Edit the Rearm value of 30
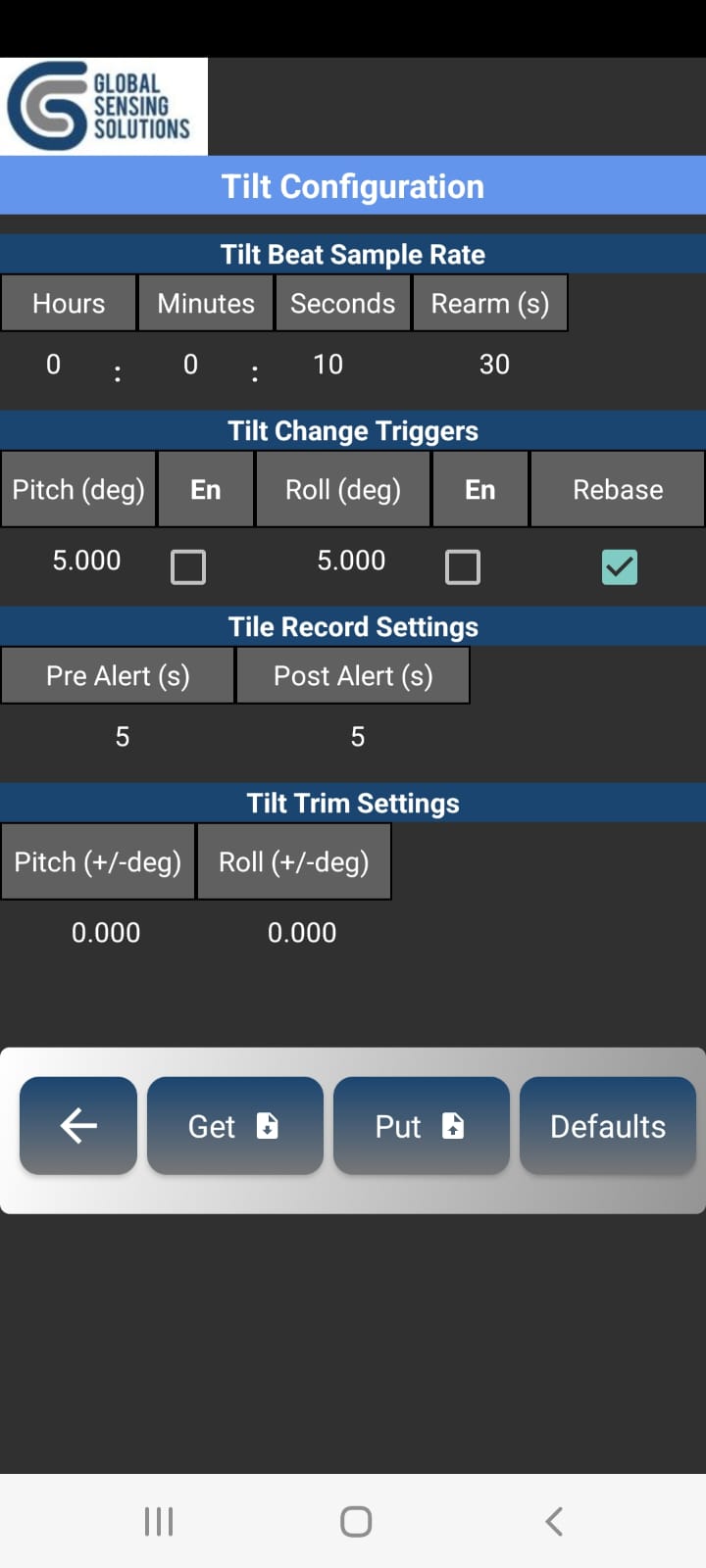This screenshot has width=706, height=1568. tap(494, 365)
